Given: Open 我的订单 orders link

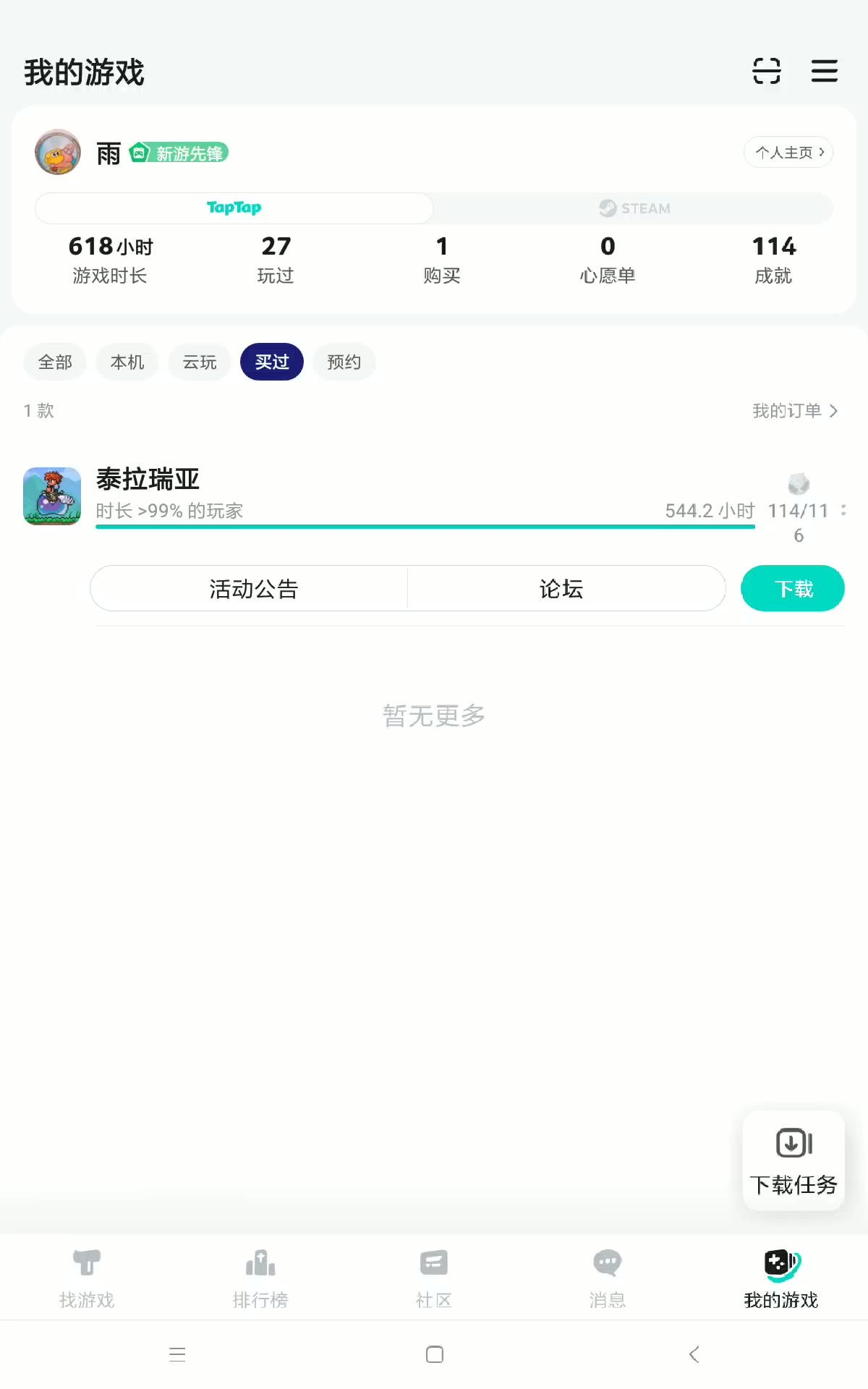Looking at the screenshot, I should pyautogui.click(x=795, y=411).
